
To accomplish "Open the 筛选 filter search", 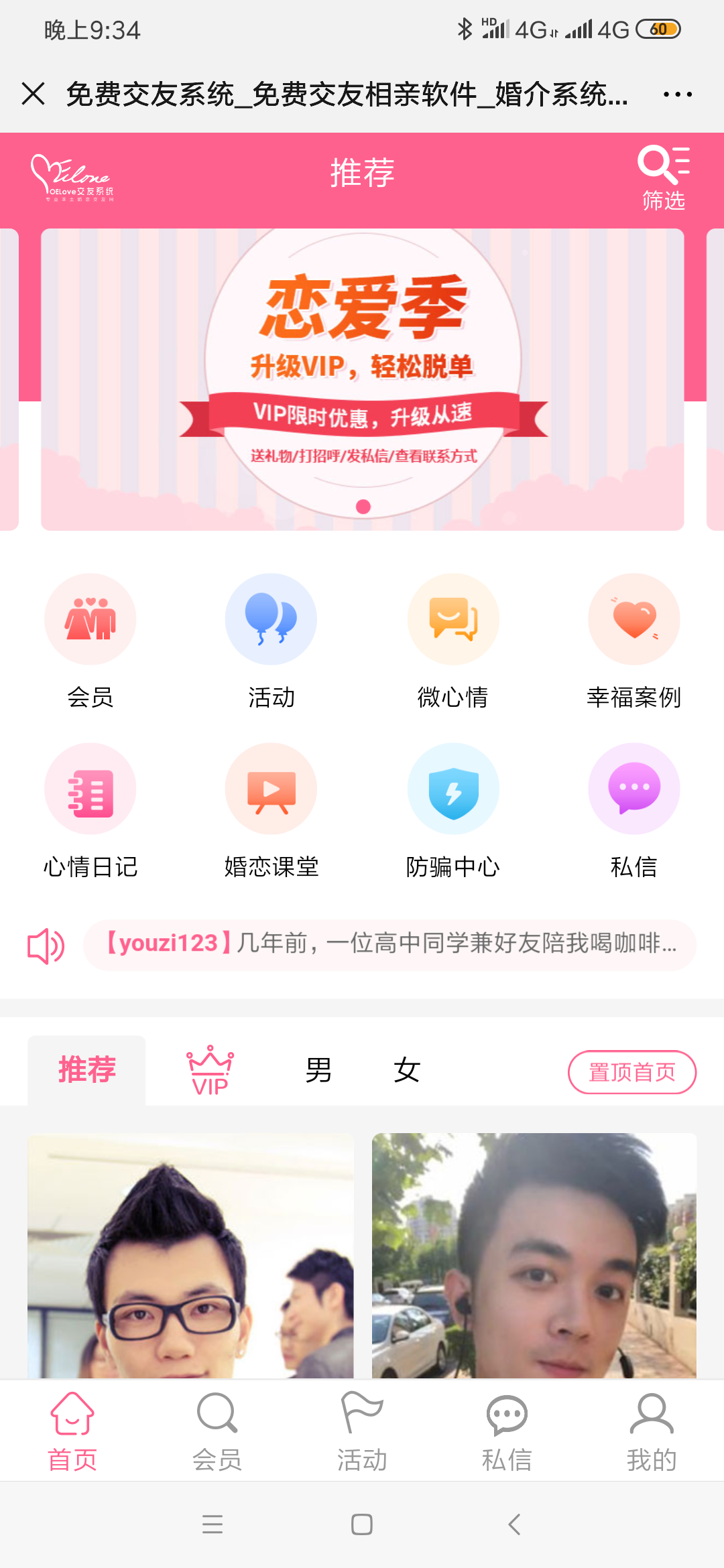I will pos(663,178).
